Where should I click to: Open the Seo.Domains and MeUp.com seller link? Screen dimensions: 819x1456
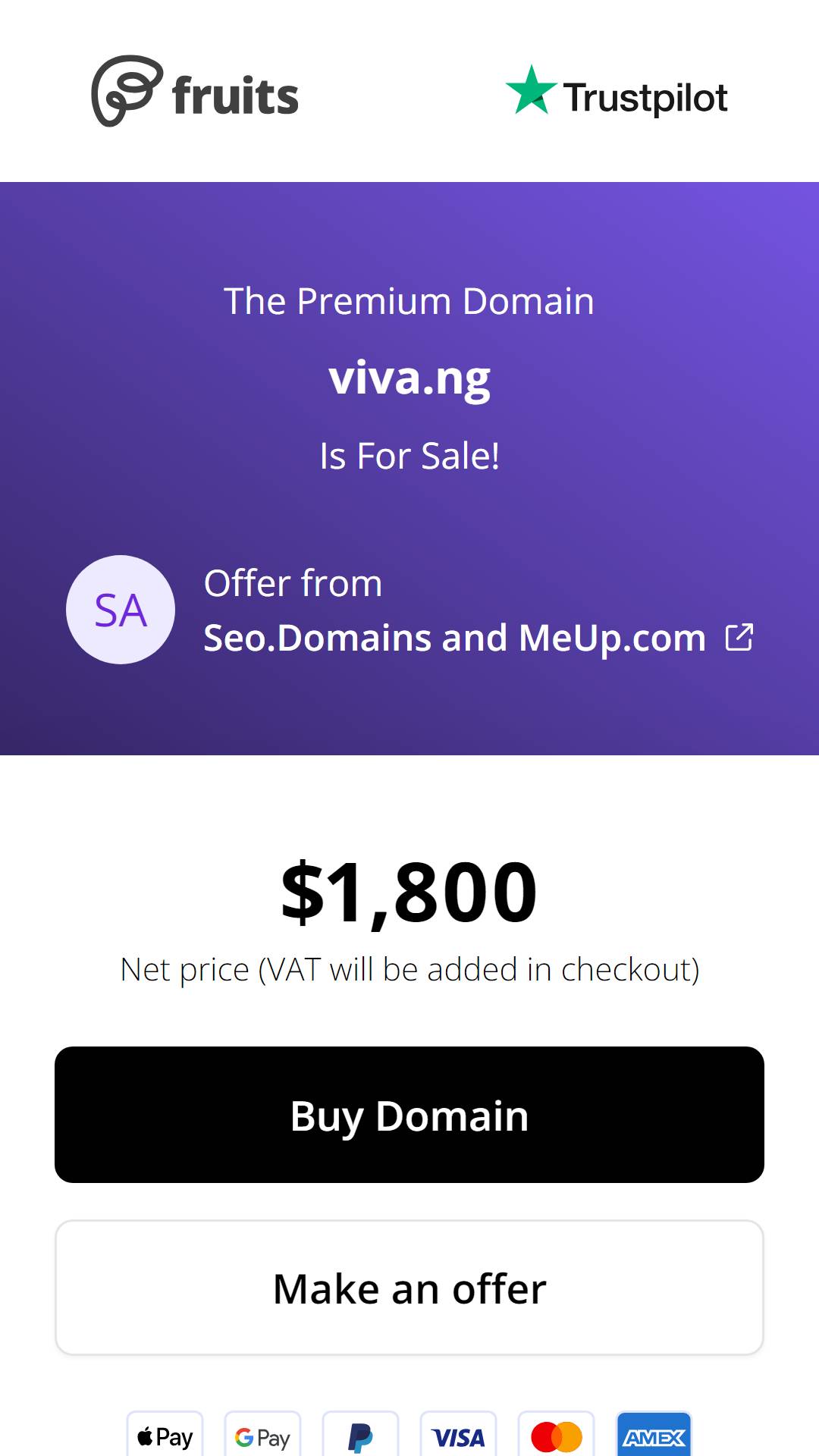479,638
